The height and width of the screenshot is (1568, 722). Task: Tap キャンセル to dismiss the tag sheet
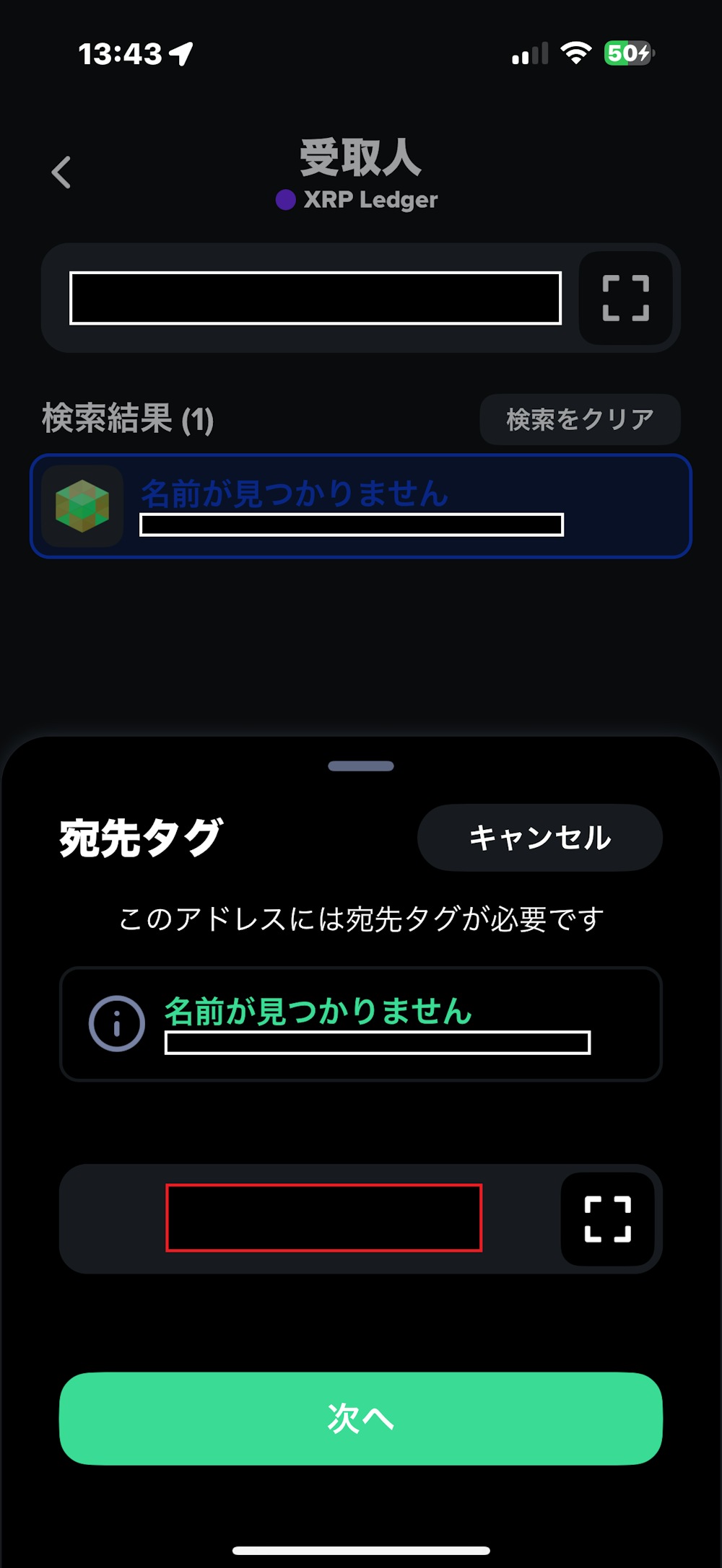pyautogui.click(x=539, y=837)
